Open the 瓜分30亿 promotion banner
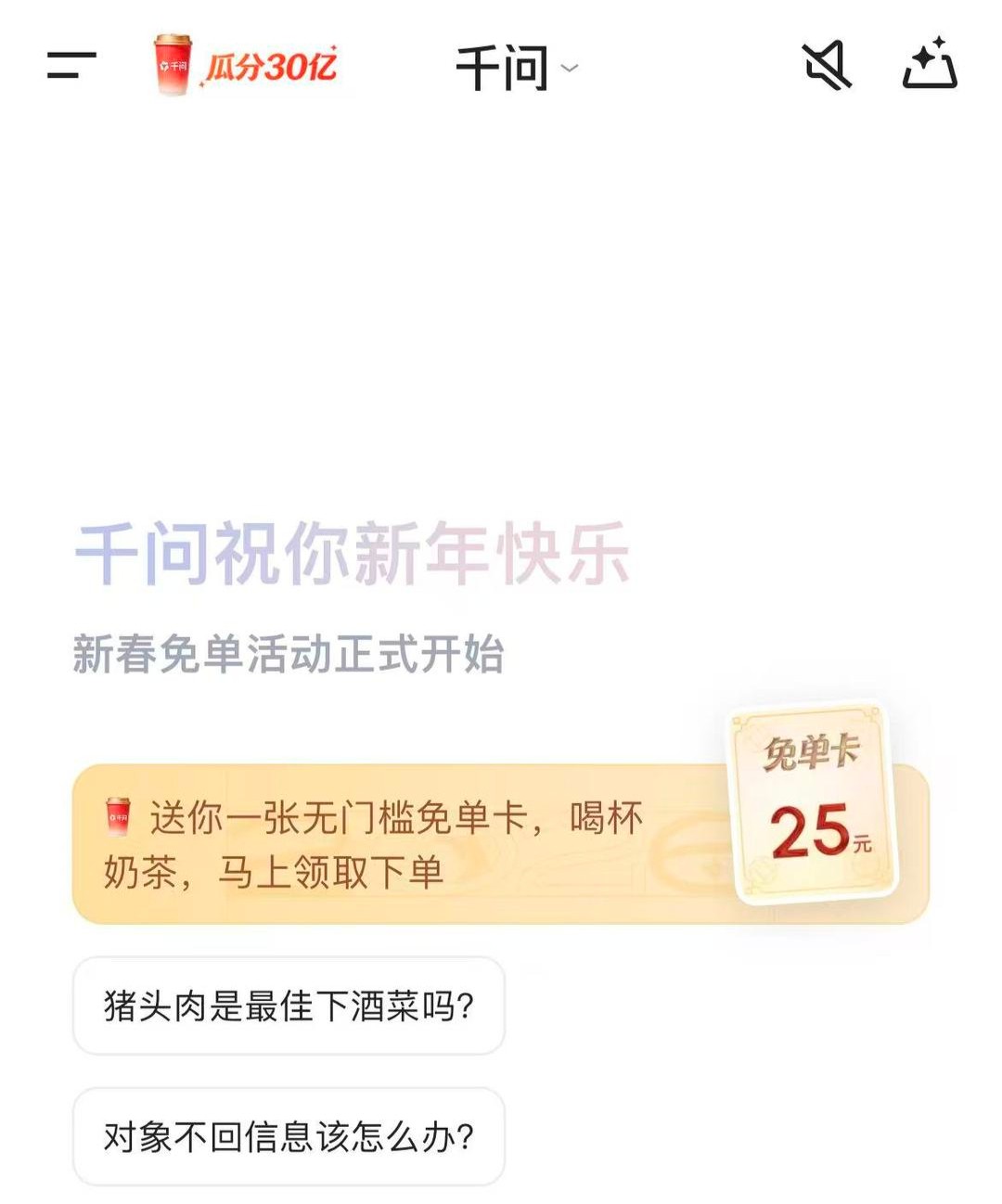This screenshot has width=1002, height=1204. (246, 66)
